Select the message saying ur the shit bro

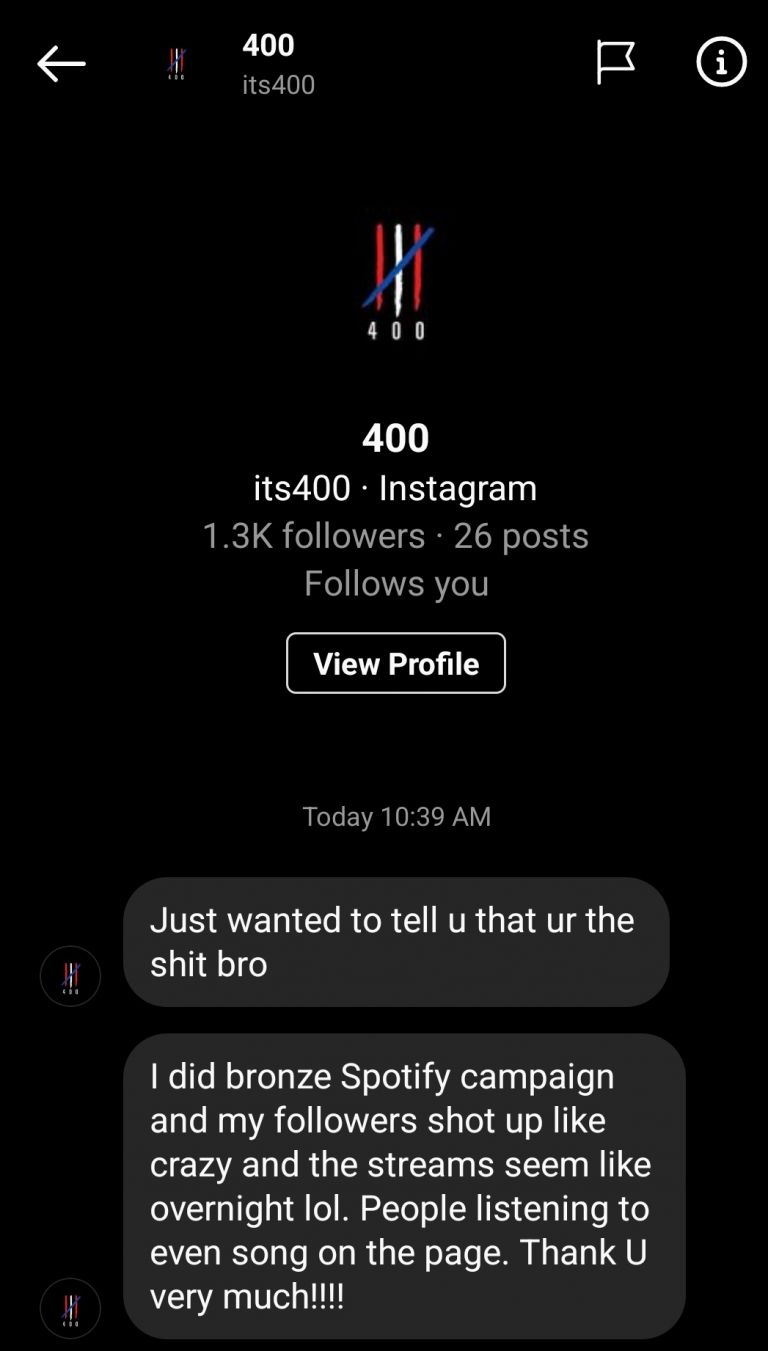point(396,942)
